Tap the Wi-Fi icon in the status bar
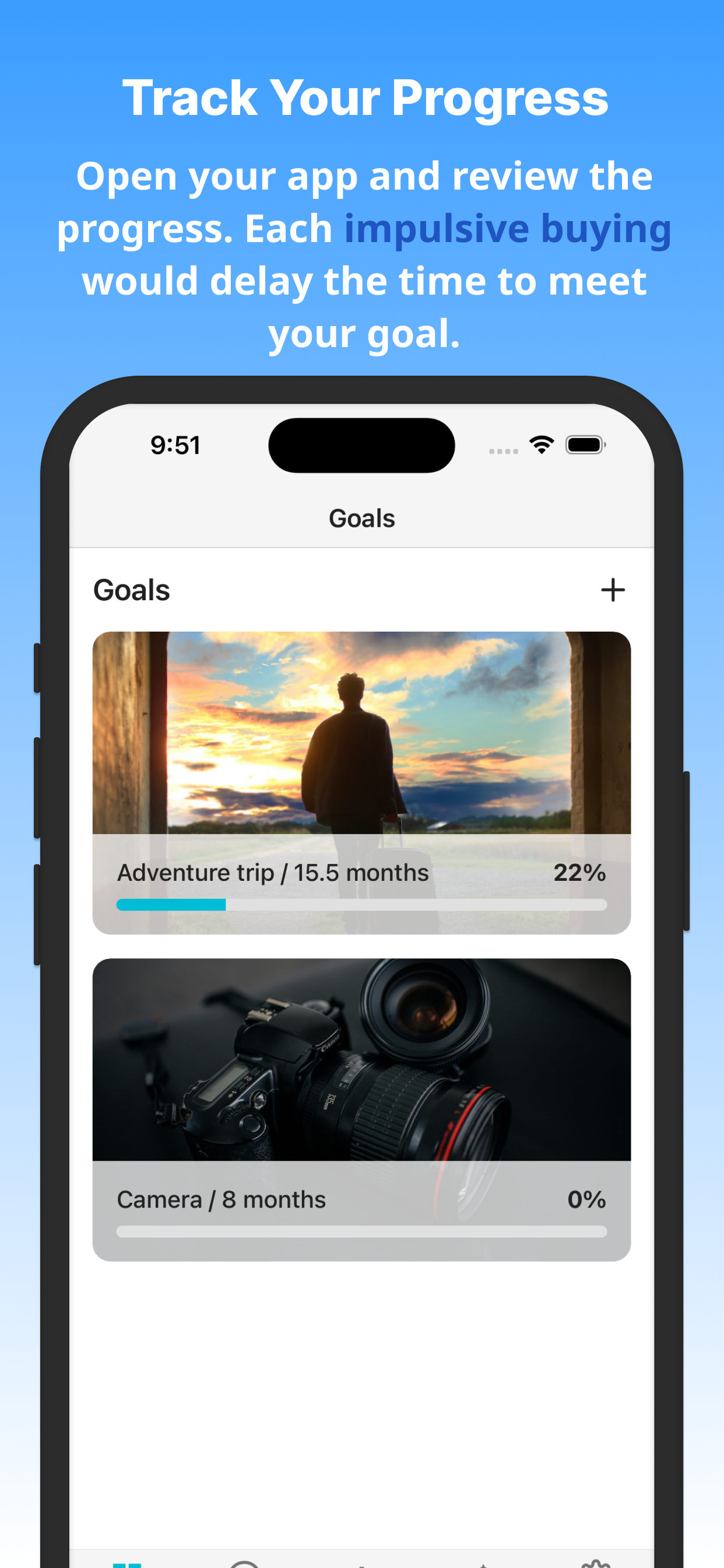 point(540,444)
